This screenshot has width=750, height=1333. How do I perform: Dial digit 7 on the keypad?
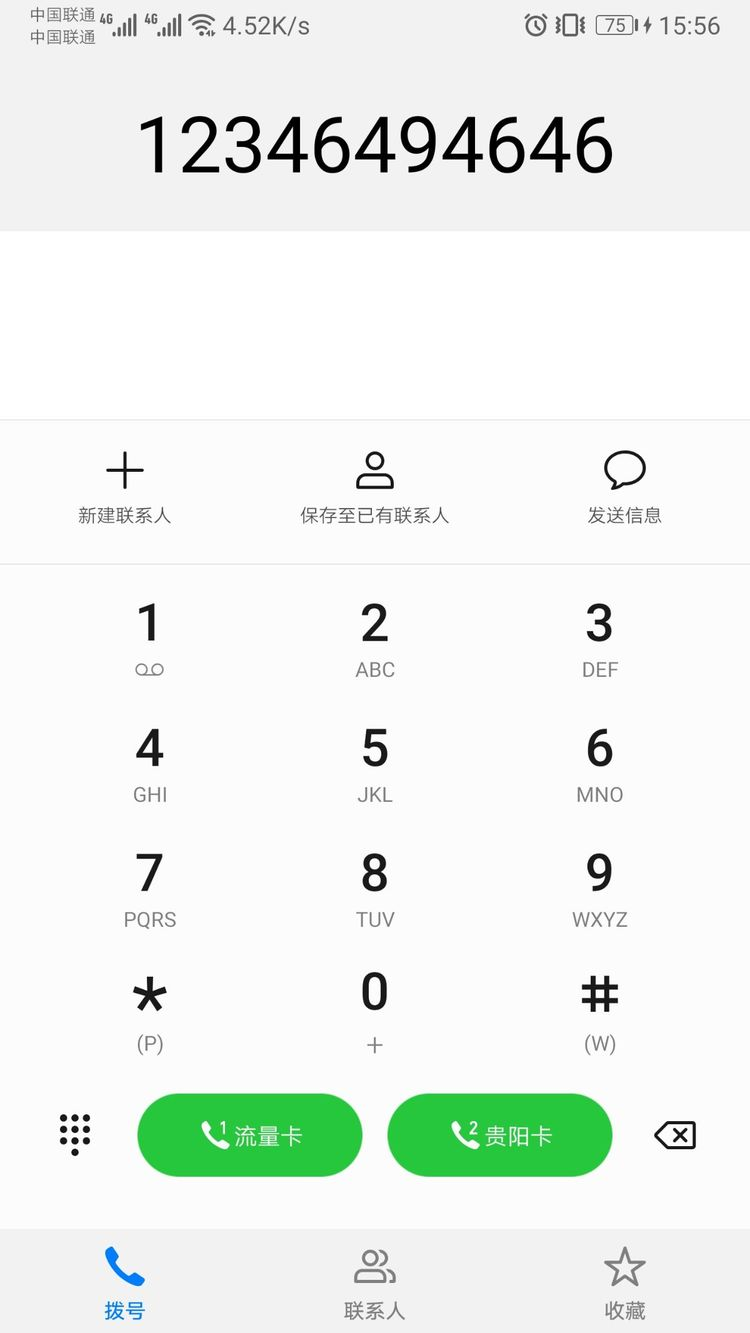[x=150, y=887]
